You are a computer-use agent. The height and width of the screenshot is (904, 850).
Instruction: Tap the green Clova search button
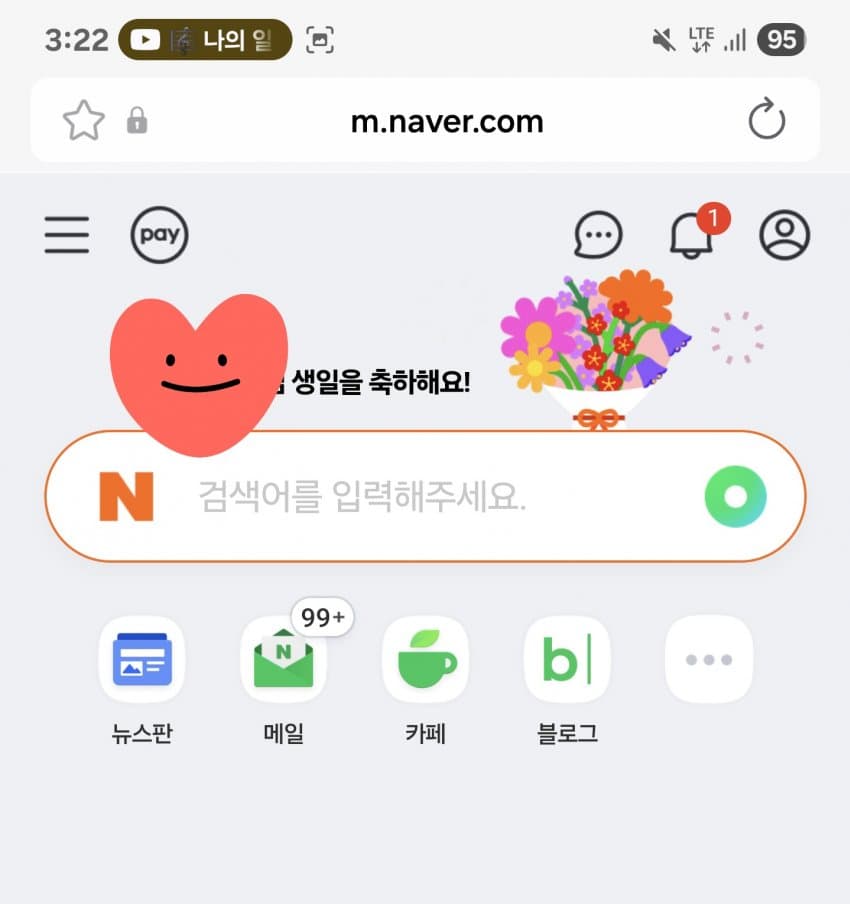(735, 497)
